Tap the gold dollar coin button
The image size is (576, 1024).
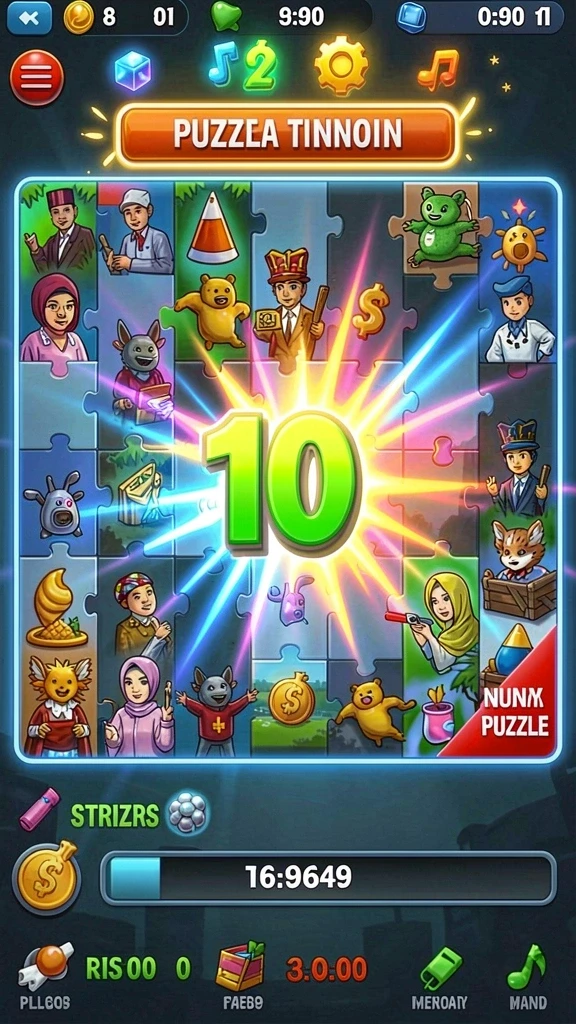46,878
